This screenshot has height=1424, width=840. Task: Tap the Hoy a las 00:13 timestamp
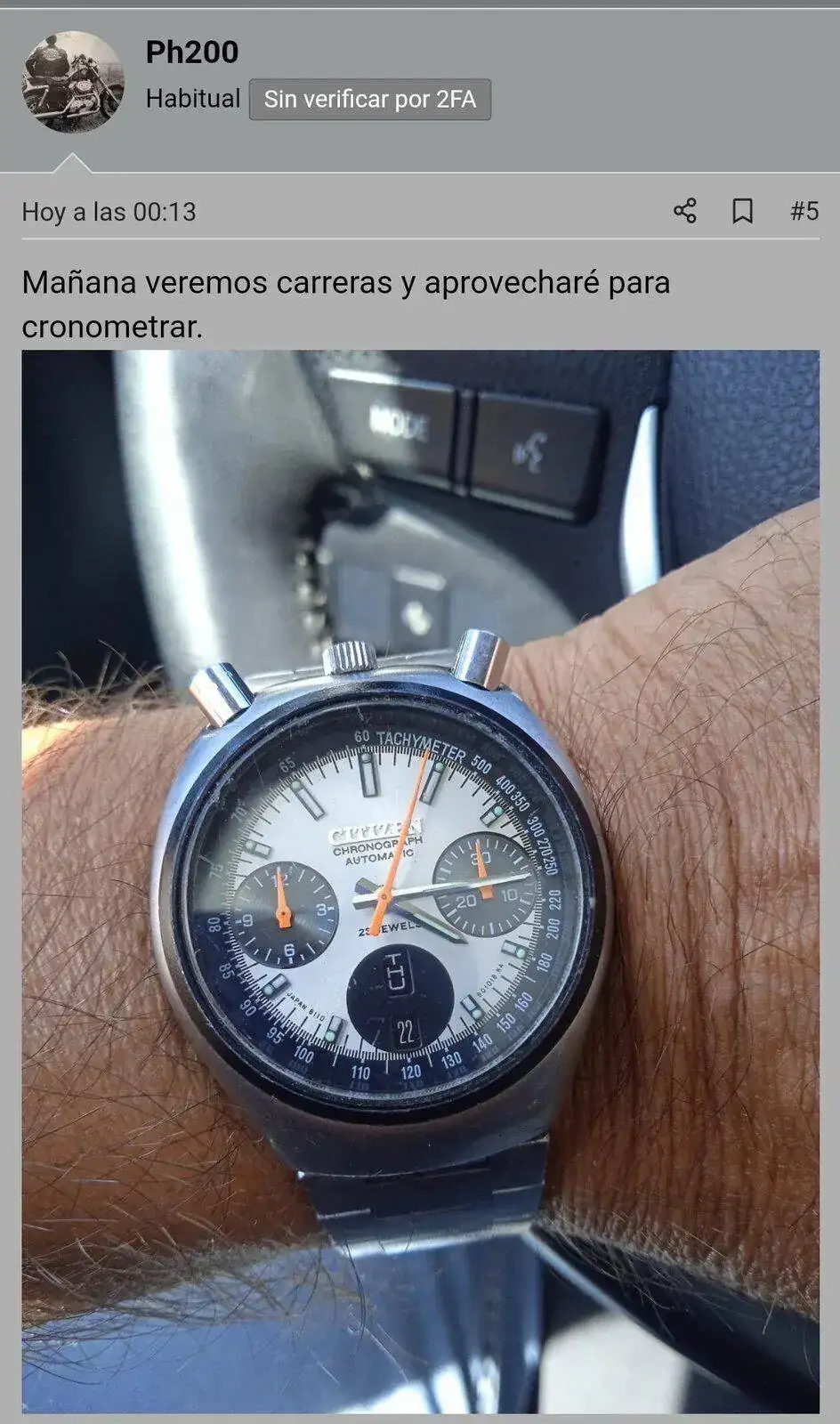click(109, 212)
